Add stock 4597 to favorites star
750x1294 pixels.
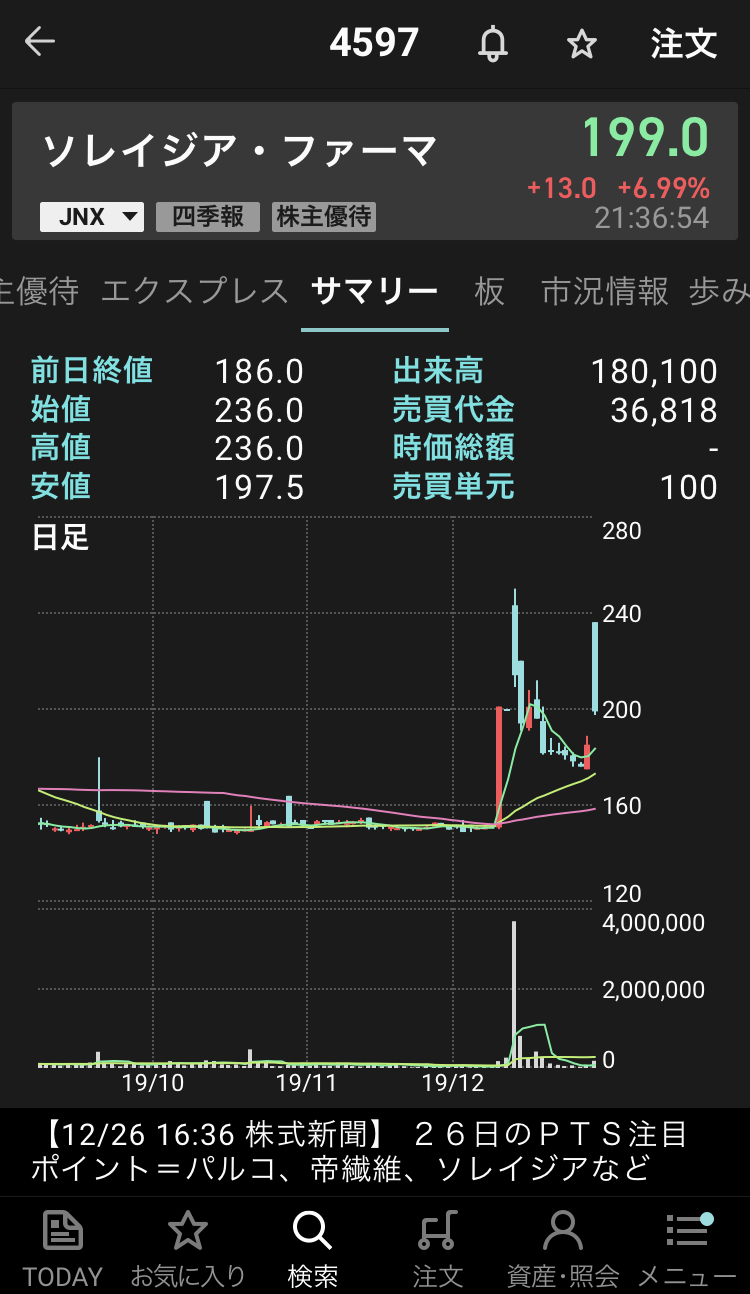[581, 44]
